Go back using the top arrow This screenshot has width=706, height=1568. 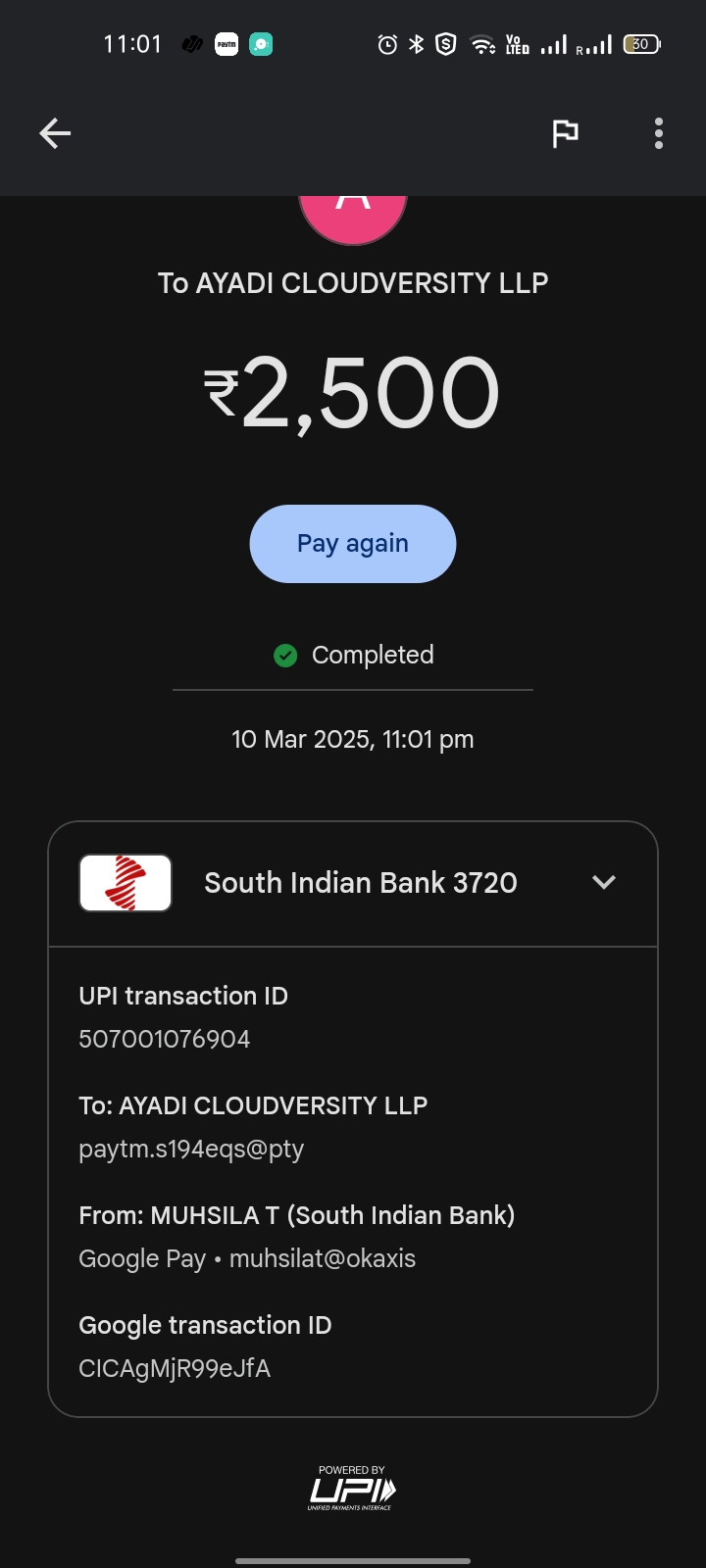click(55, 133)
